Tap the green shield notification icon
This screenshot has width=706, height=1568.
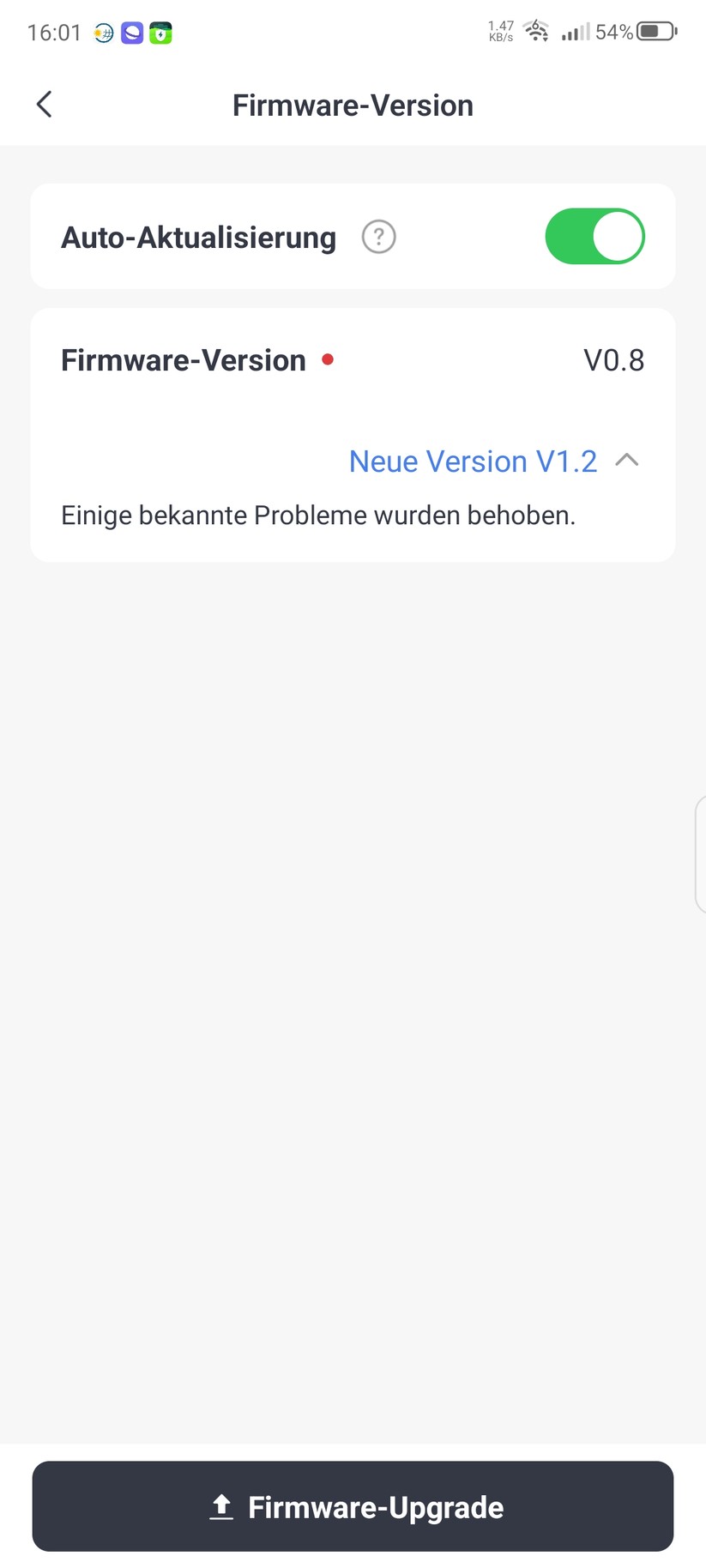coord(160,33)
